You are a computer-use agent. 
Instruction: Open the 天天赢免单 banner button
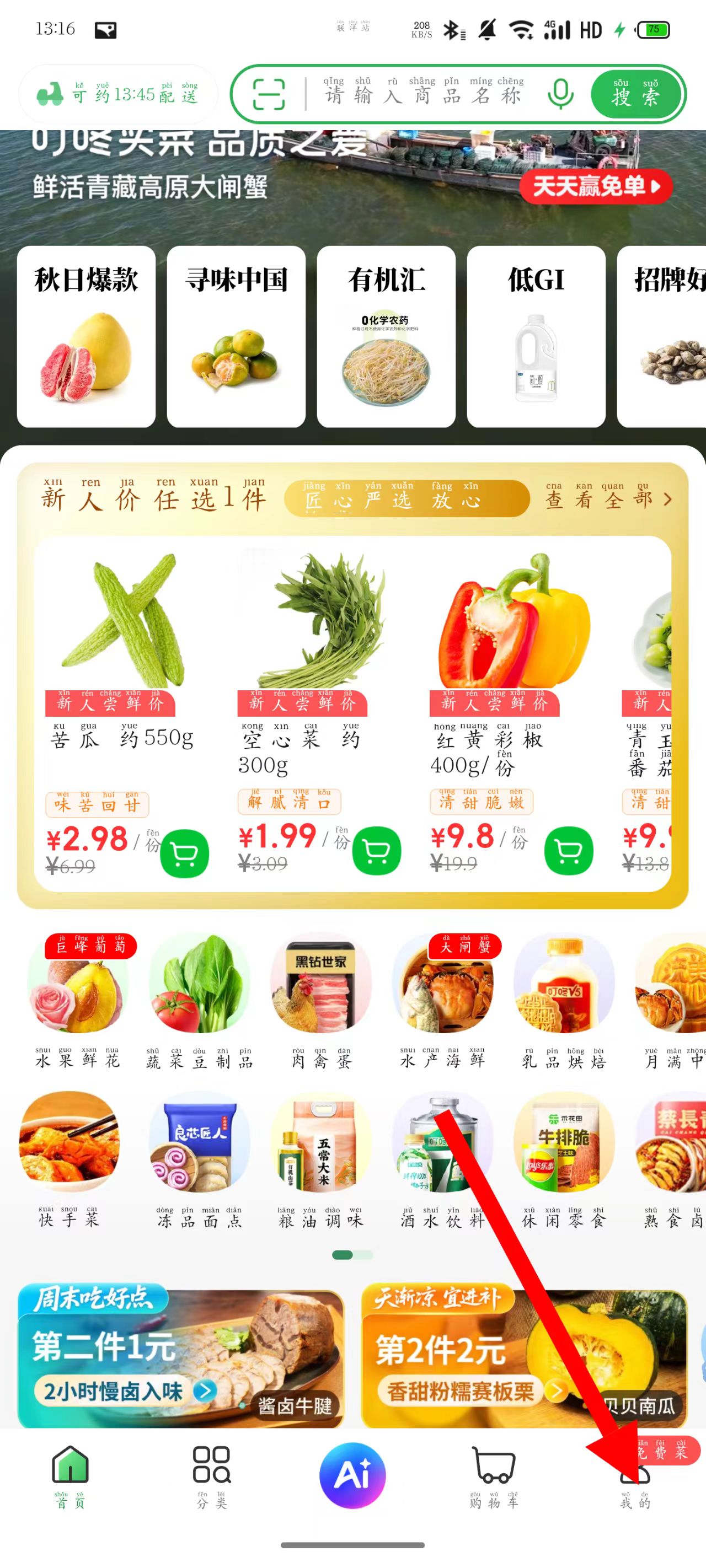tap(595, 186)
